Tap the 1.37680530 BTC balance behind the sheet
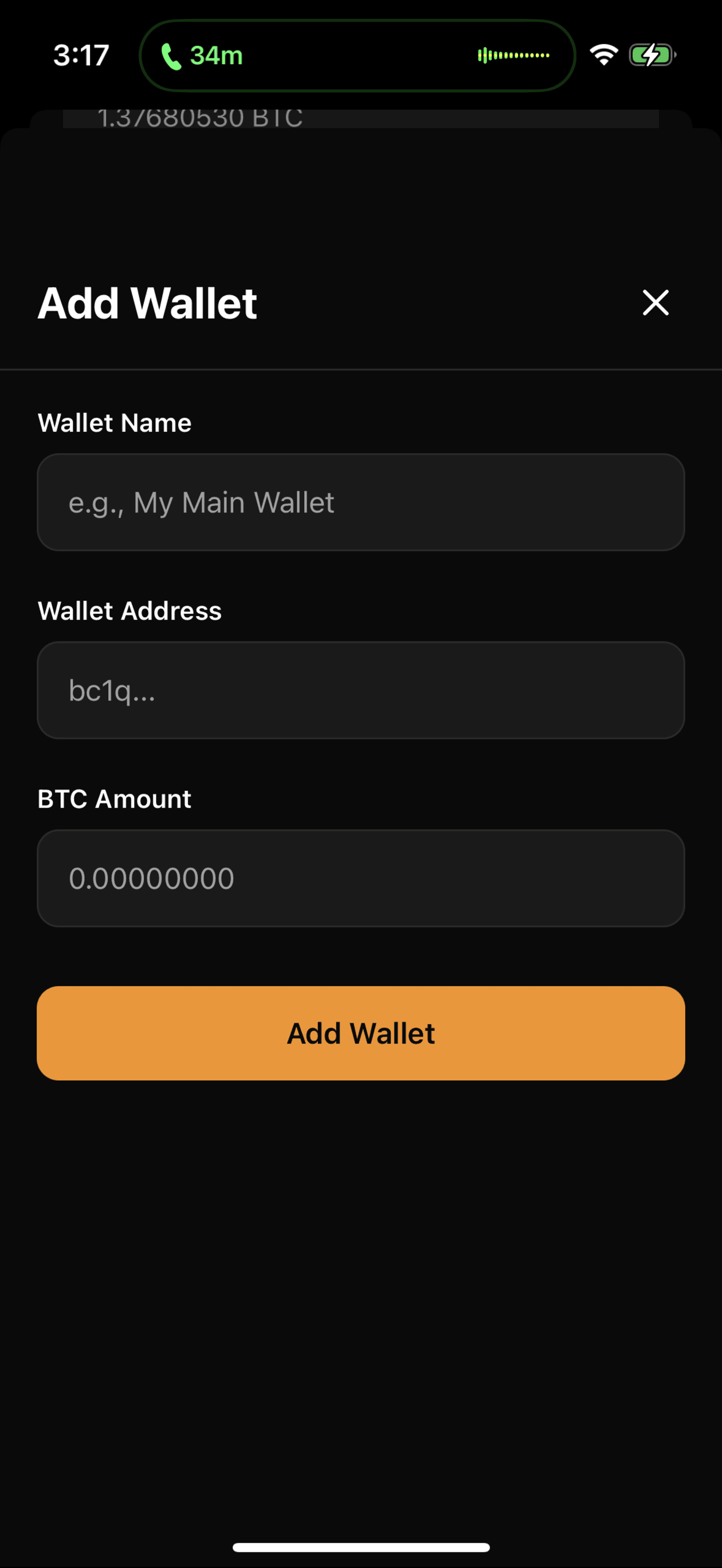Viewport: 722px width, 1568px height. tap(201, 117)
